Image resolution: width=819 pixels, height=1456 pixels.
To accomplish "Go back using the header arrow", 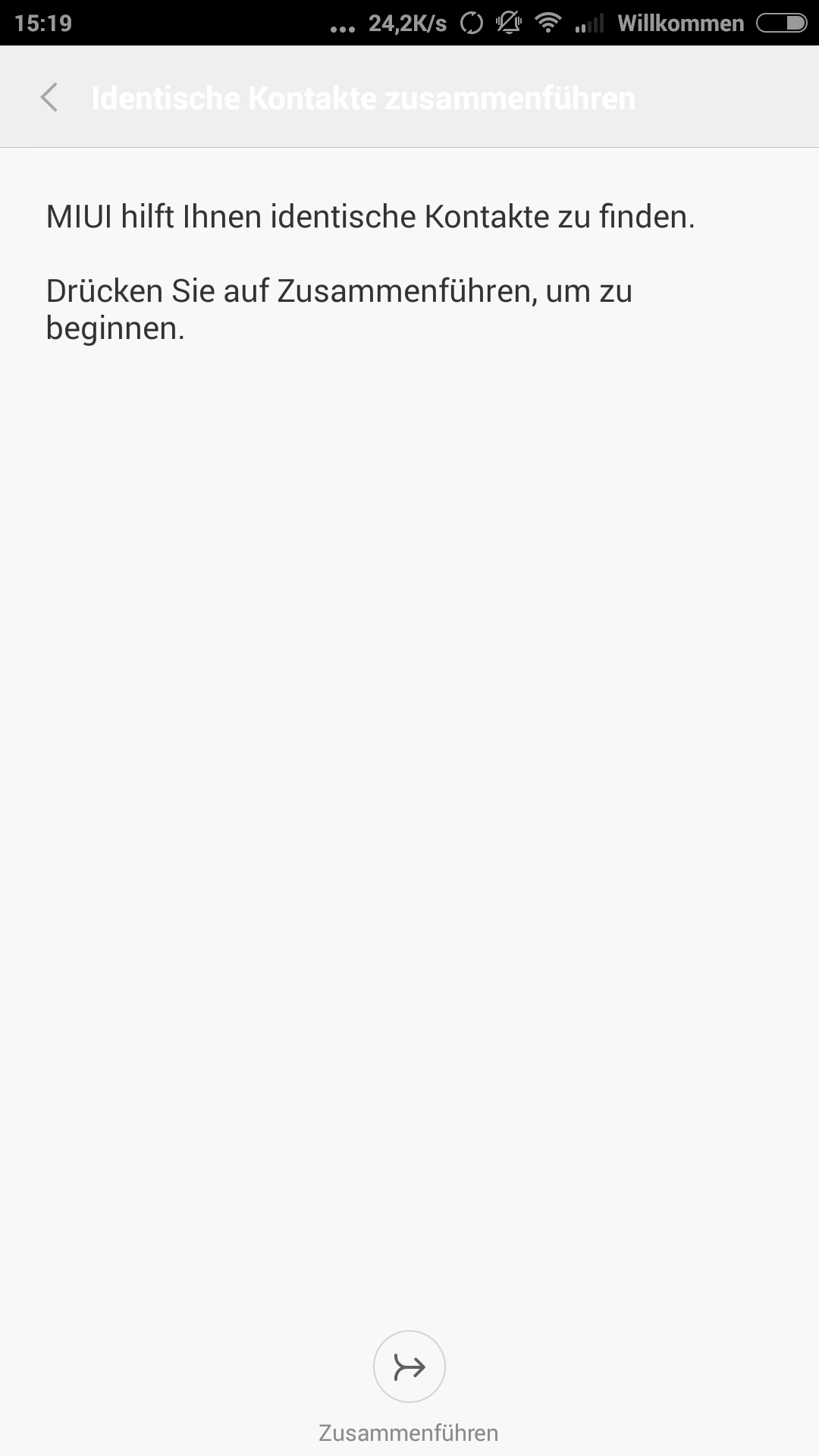I will [x=49, y=98].
